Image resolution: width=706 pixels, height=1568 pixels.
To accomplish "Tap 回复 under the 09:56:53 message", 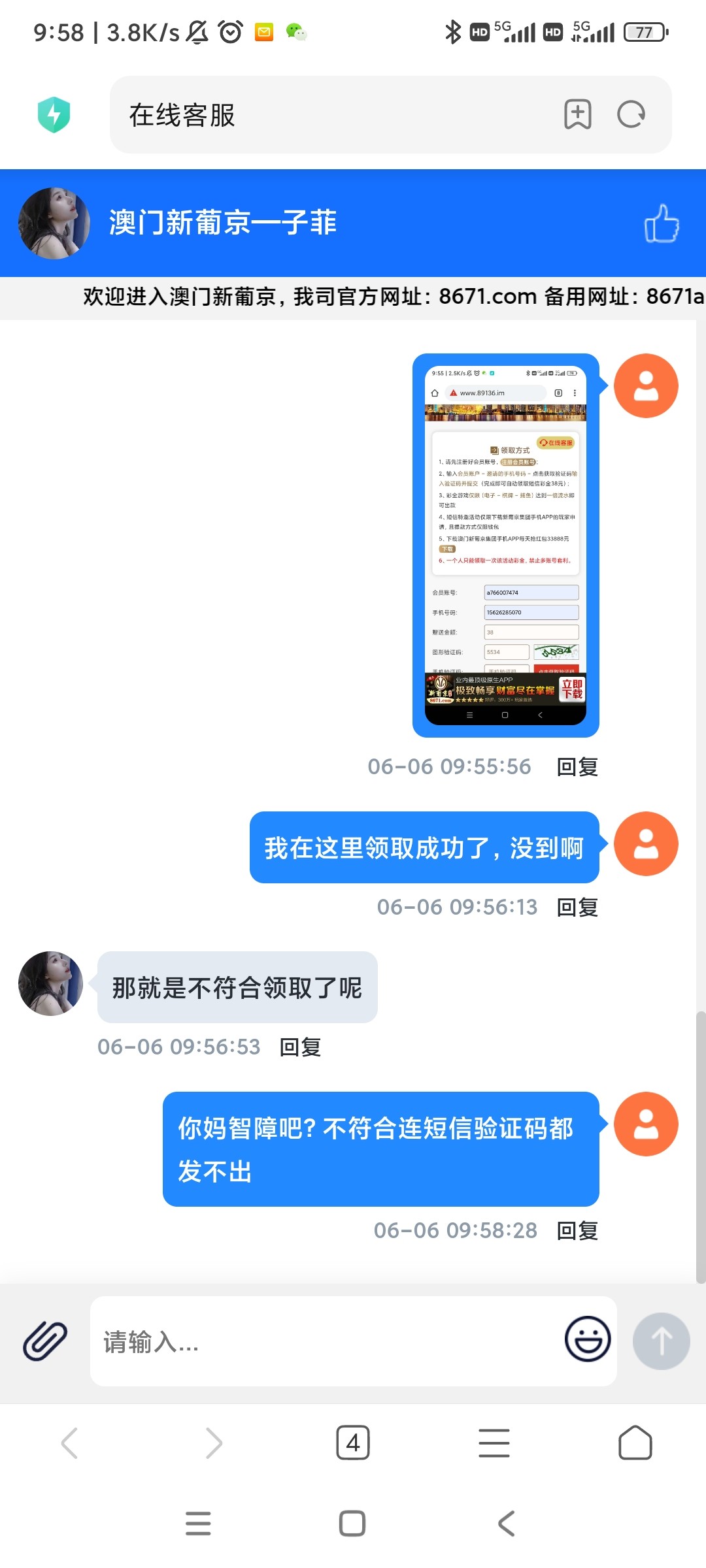I will click(300, 1047).
